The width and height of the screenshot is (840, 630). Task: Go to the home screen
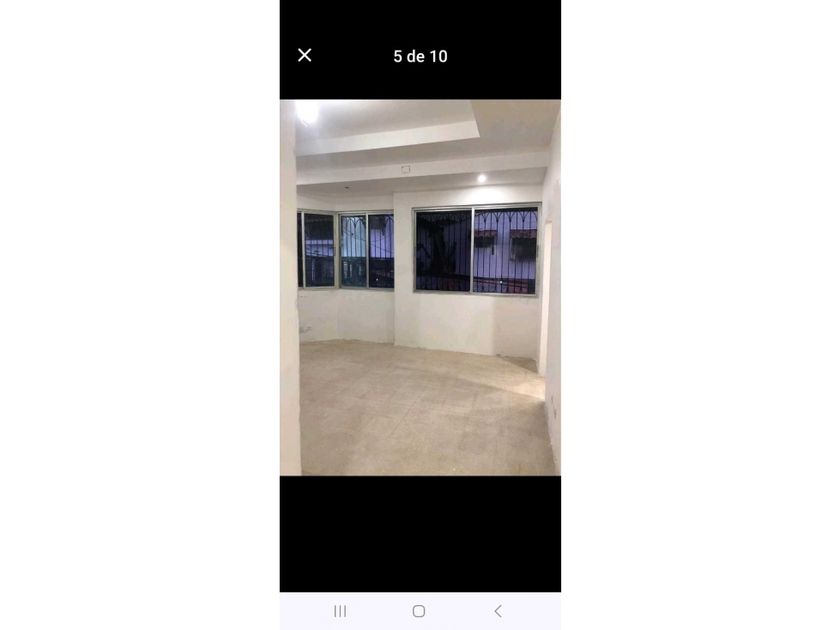coord(419,611)
